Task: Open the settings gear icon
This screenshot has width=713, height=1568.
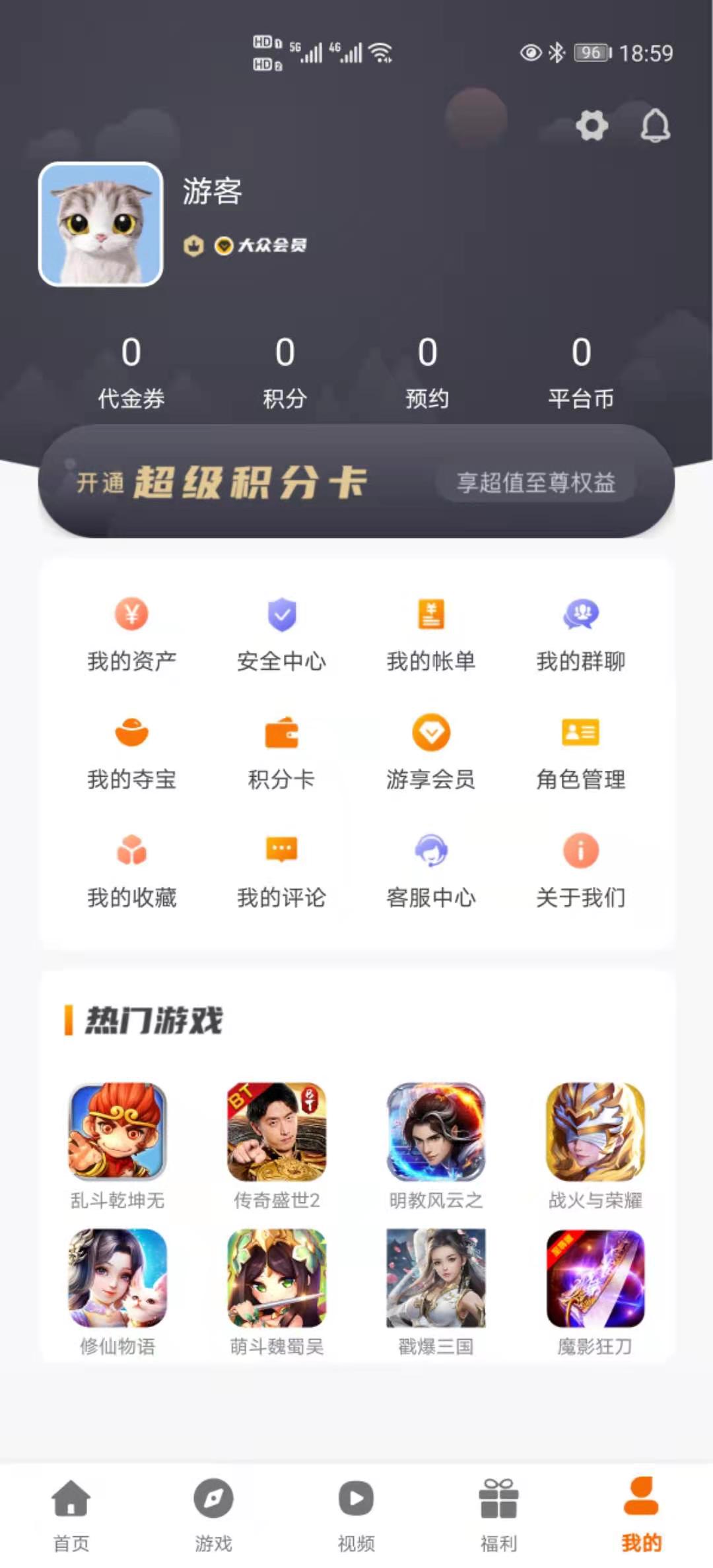Action: point(592,125)
